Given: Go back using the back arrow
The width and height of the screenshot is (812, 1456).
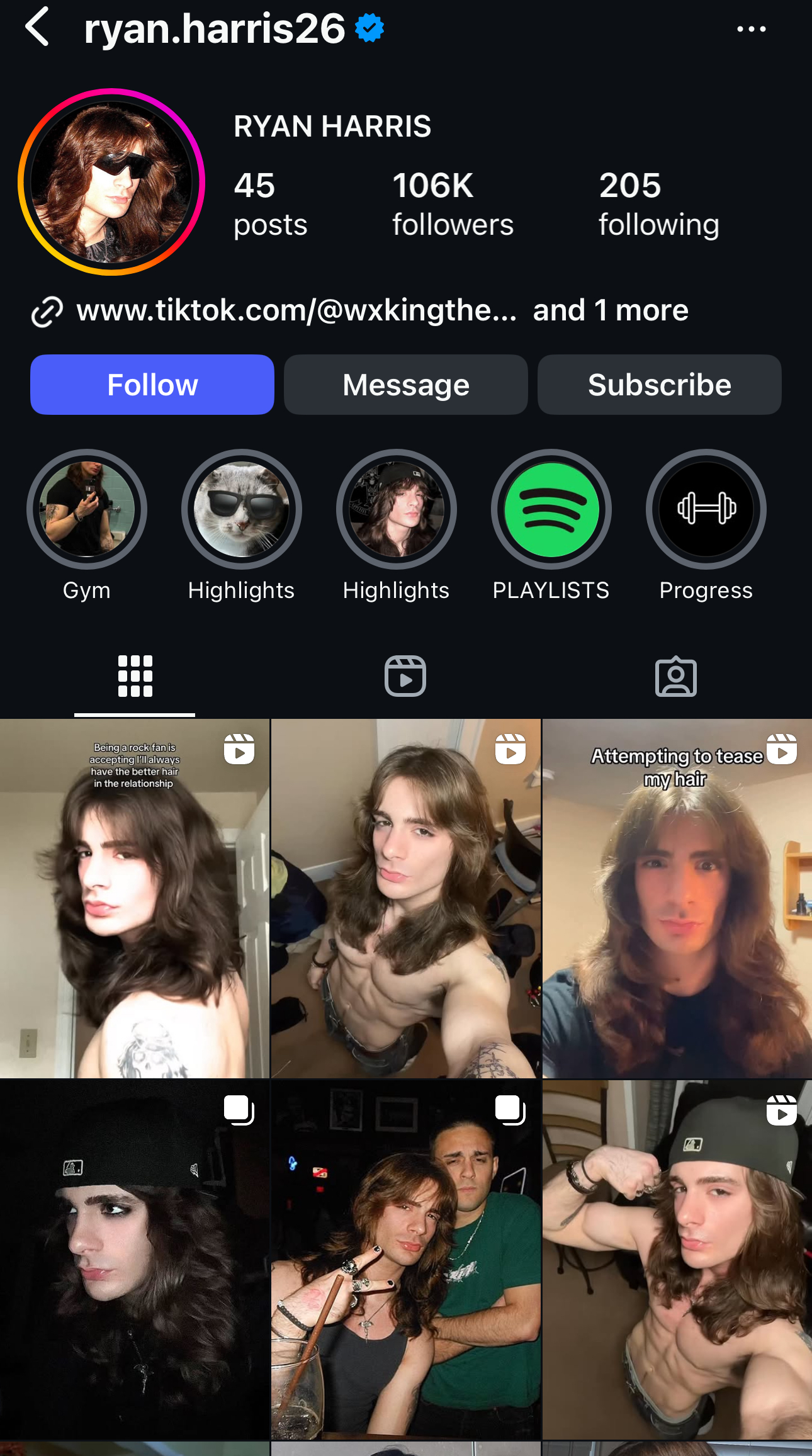Looking at the screenshot, I should point(37,27).
